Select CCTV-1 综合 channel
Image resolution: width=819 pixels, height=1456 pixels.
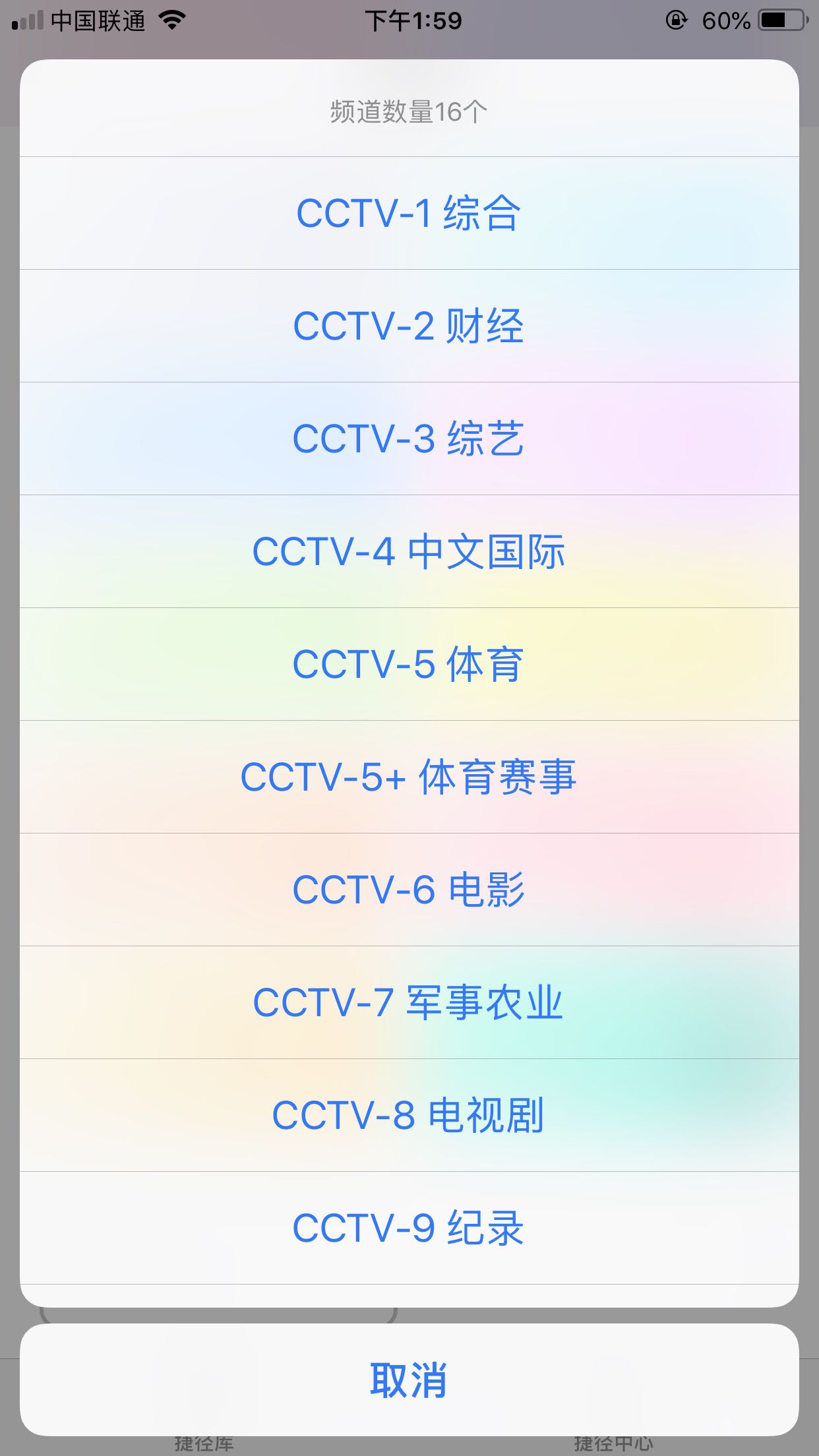(409, 213)
